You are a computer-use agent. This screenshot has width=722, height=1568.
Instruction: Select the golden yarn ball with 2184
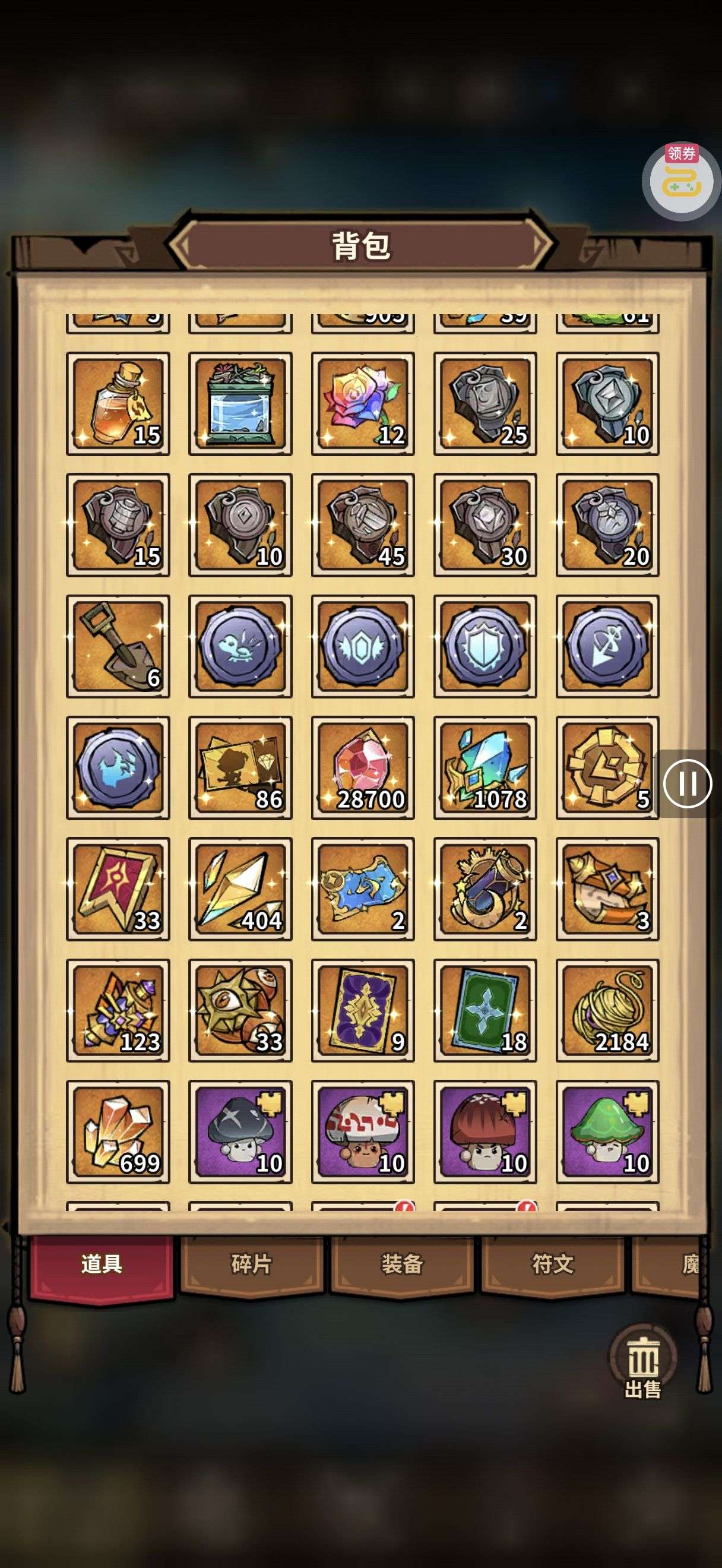pyautogui.click(x=607, y=1010)
